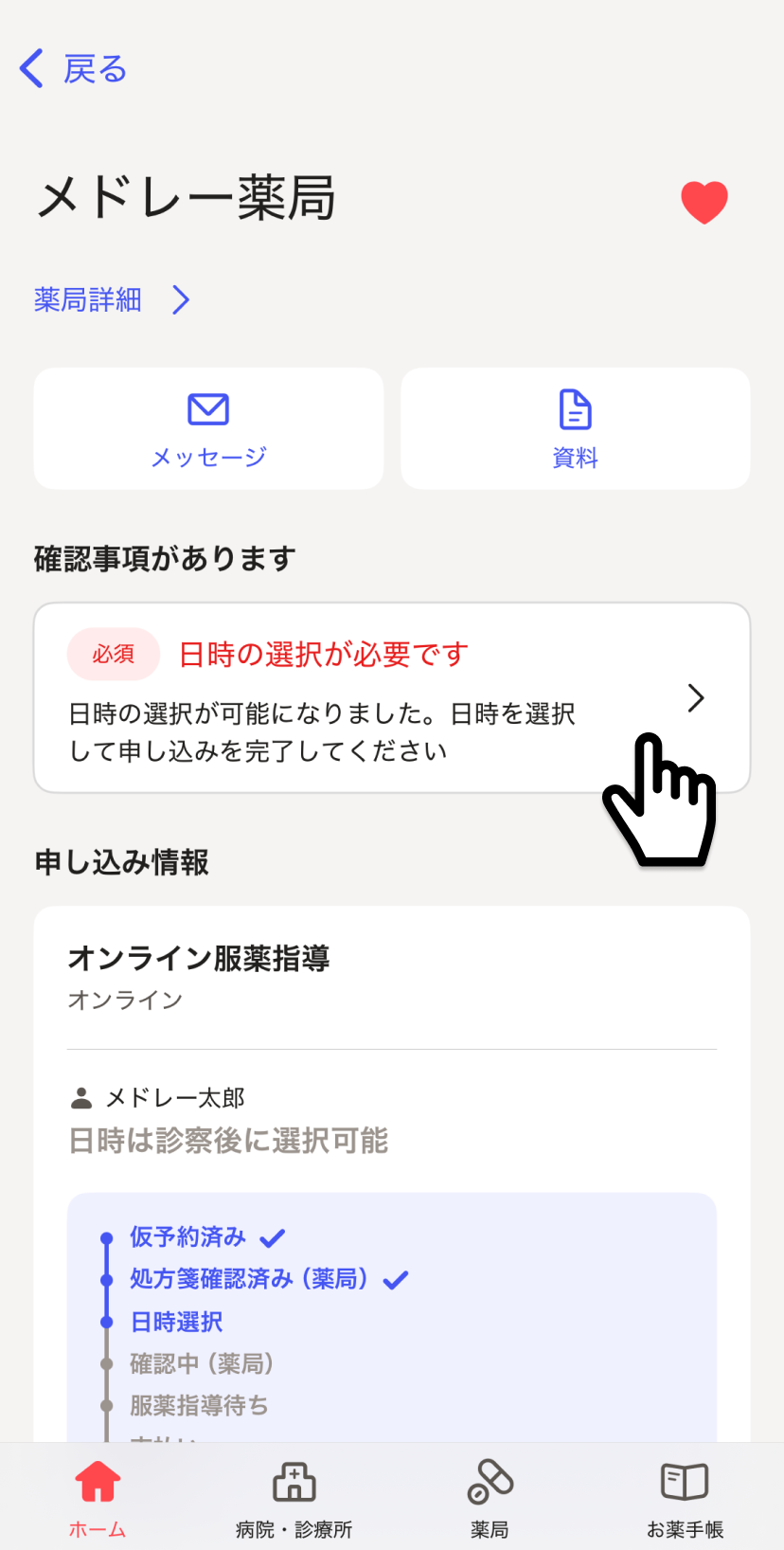This screenshot has width=784, height=1550.
Task: Switch to the 病院・診療所 tab
Action: [x=294, y=1497]
